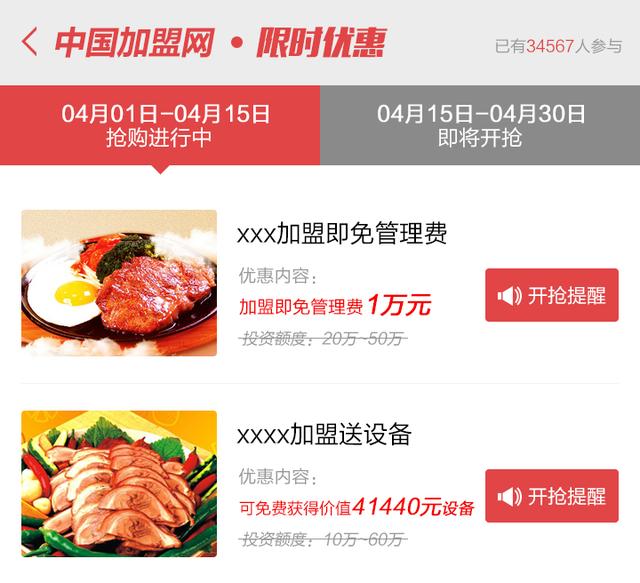Set 开抢提醒 for xxxx加盟送设备
Image resolution: width=640 pixels, height=583 pixels.
coord(552,496)
